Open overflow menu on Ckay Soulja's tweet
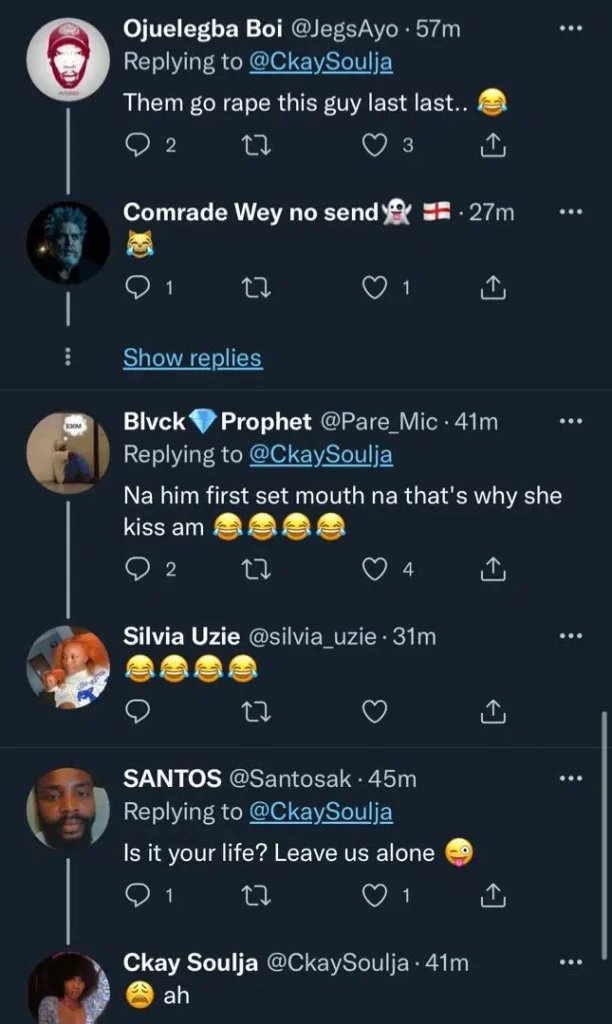Viewport: 612px width, 1024px height. coord(570,963)
